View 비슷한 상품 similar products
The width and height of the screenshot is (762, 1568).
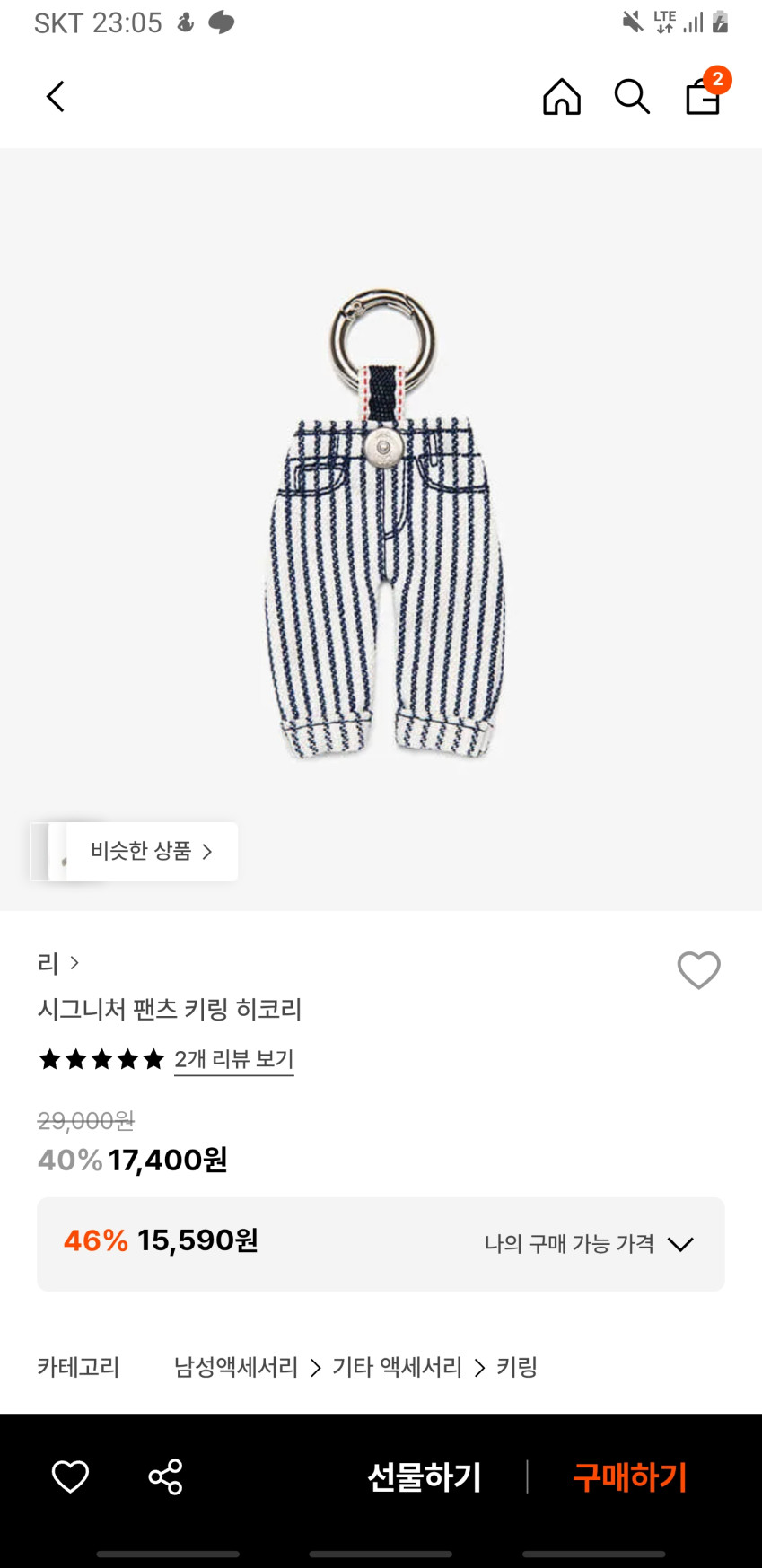click(x=151, y=851)
